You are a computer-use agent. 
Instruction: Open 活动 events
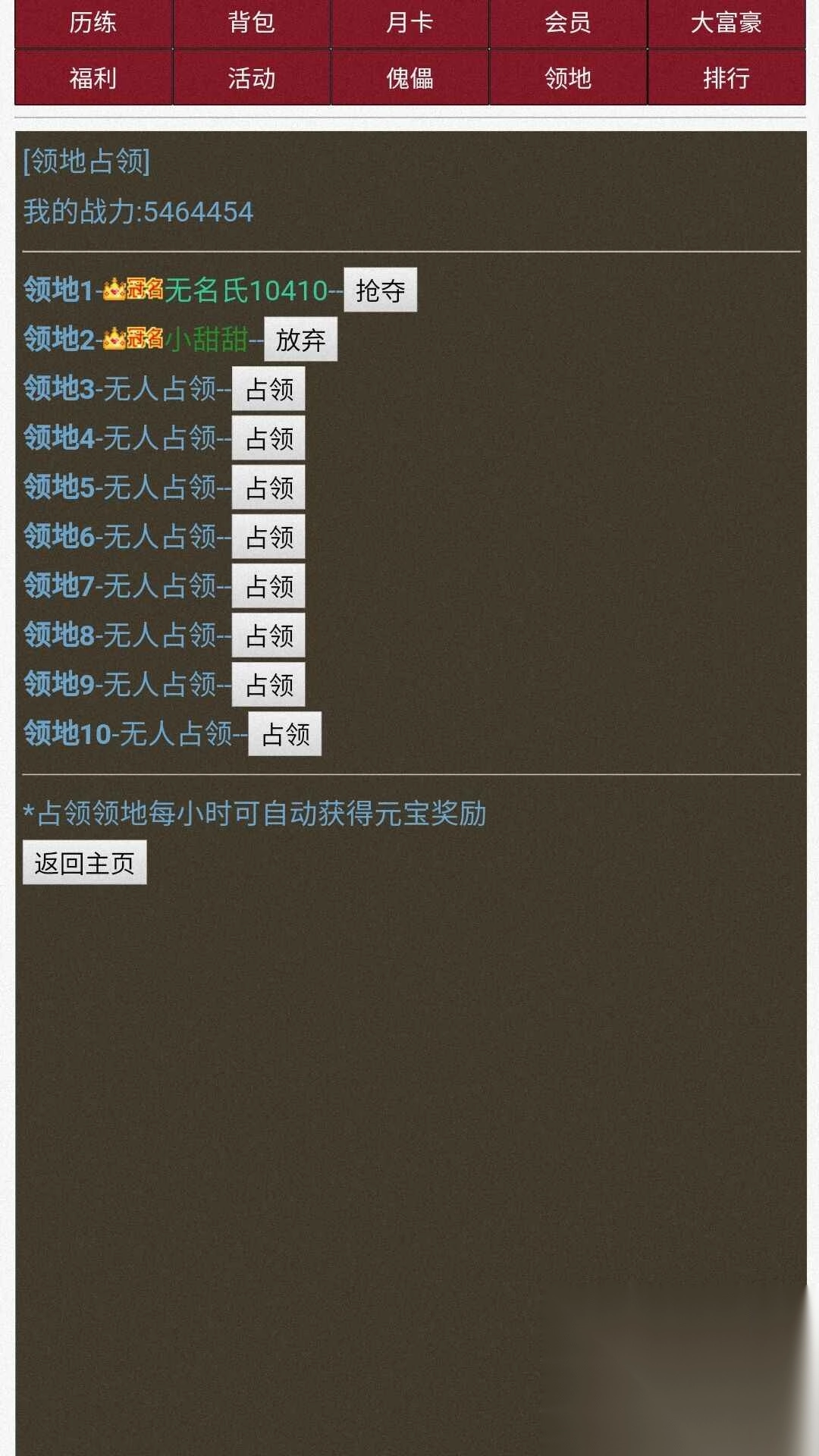(x=252, y=77)
